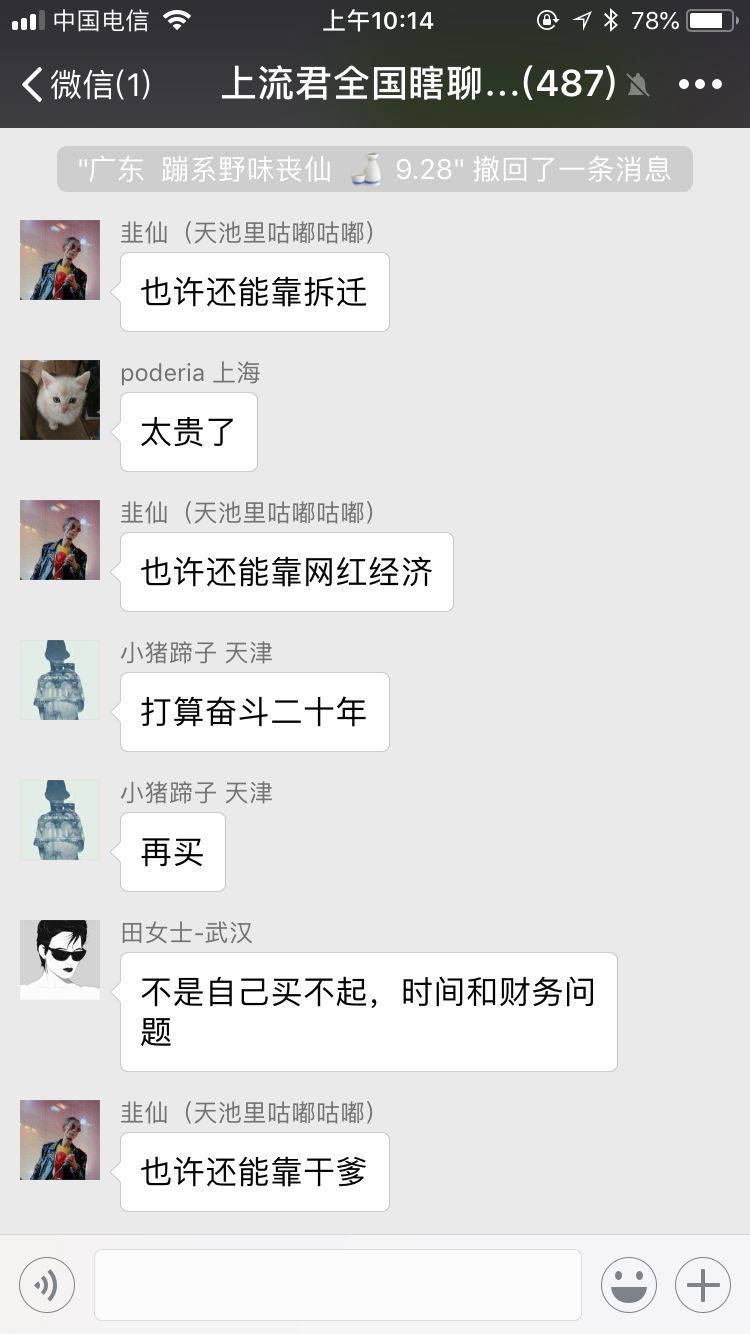Open poderia 上海's avatar profile
Screen dimensions: 750x1334
coord(60,400)
